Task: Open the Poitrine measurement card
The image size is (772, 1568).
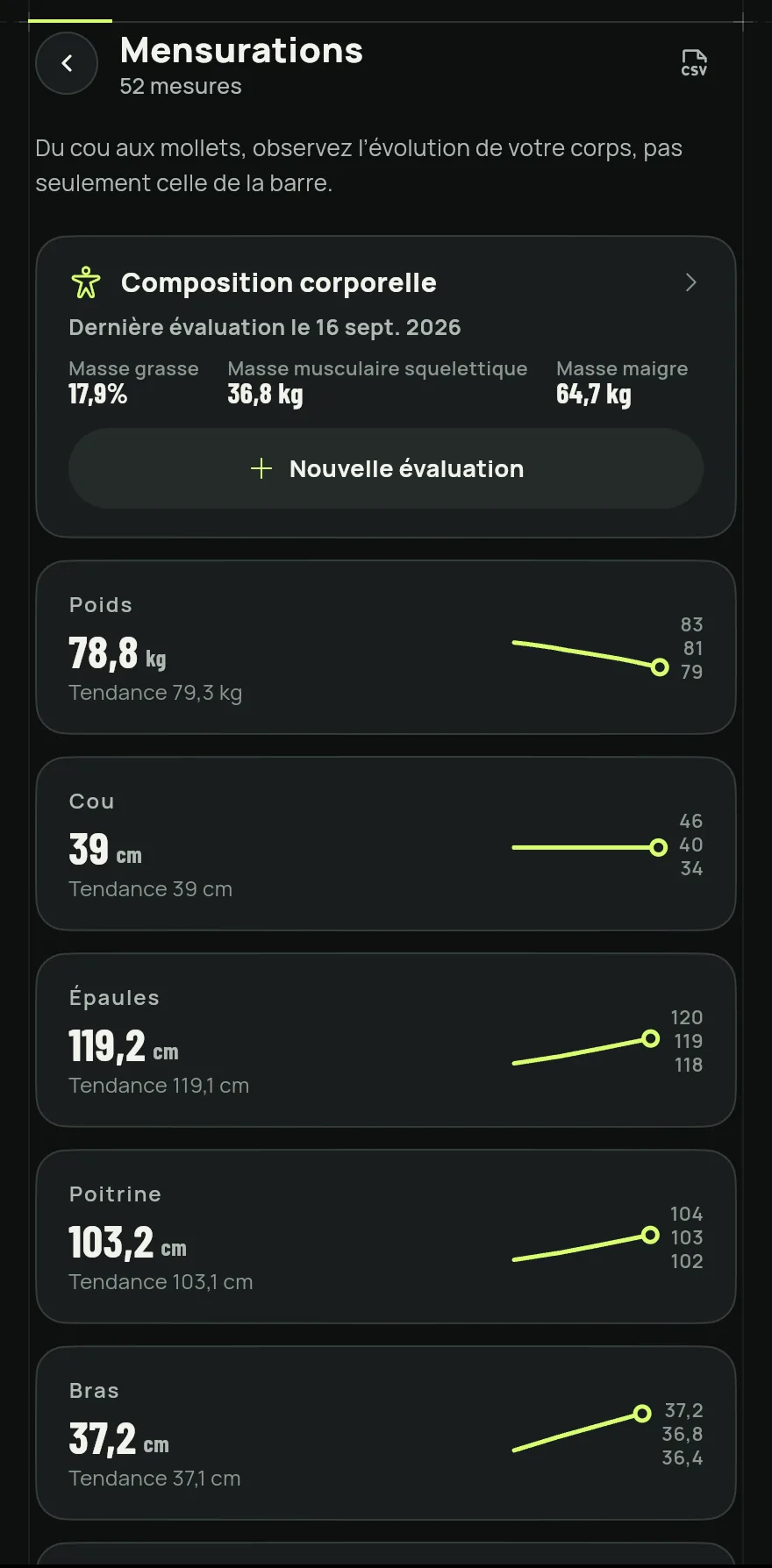Action: [x=386, y=1237]
